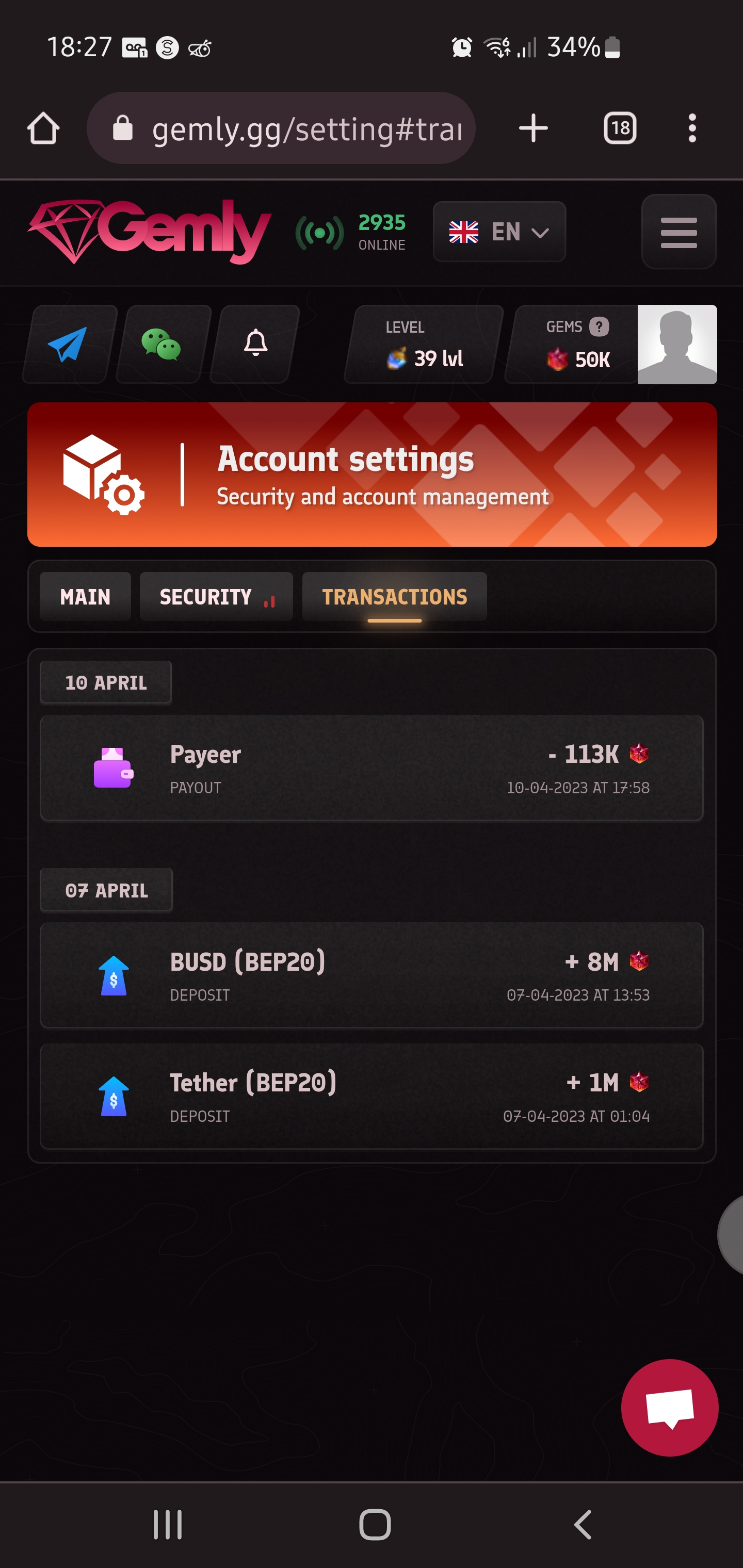Screen dimensions: 743x1568
Task: Tap the gems help question mark
Action: coord(599,327)
